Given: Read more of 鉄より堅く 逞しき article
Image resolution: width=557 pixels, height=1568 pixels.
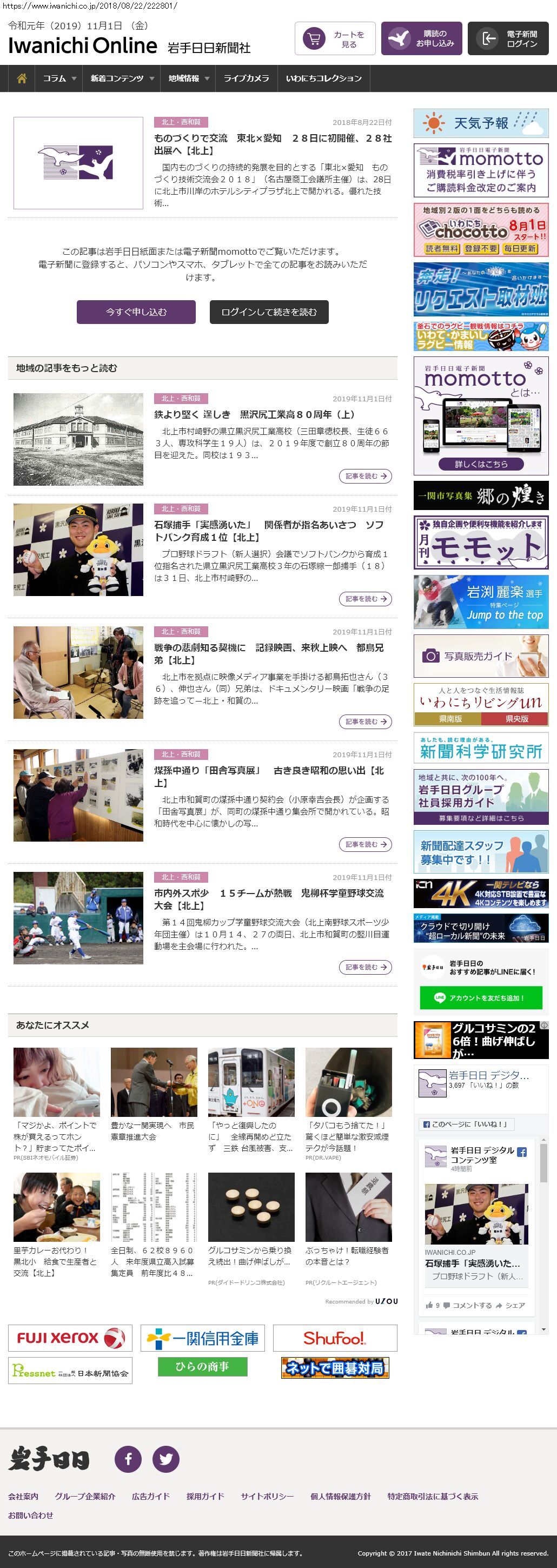Looking at the screenshot, I should click(x=364, y=476).
